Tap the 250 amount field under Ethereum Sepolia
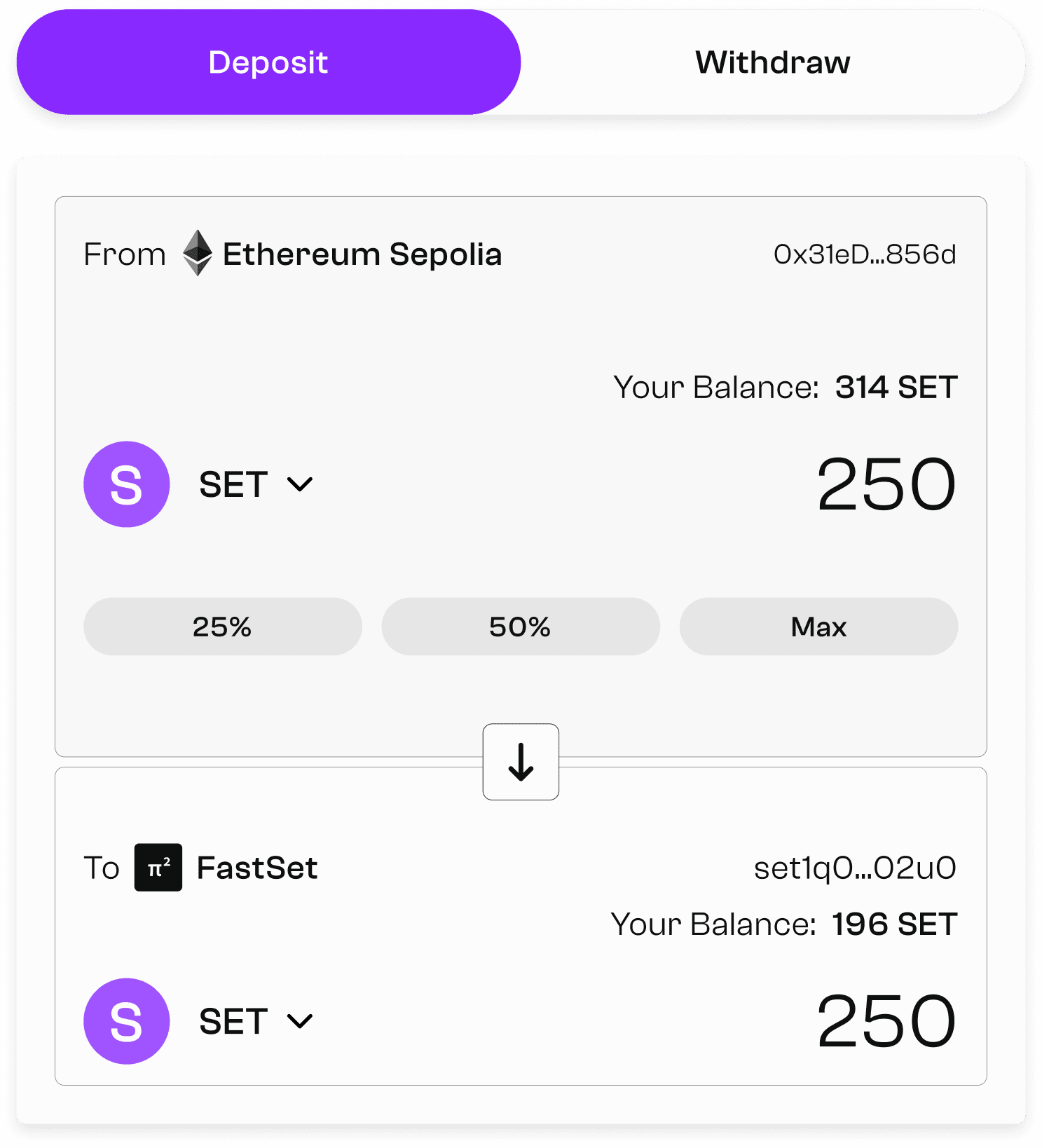The height and width of the screenshot is (1148, 1042). 886,484
